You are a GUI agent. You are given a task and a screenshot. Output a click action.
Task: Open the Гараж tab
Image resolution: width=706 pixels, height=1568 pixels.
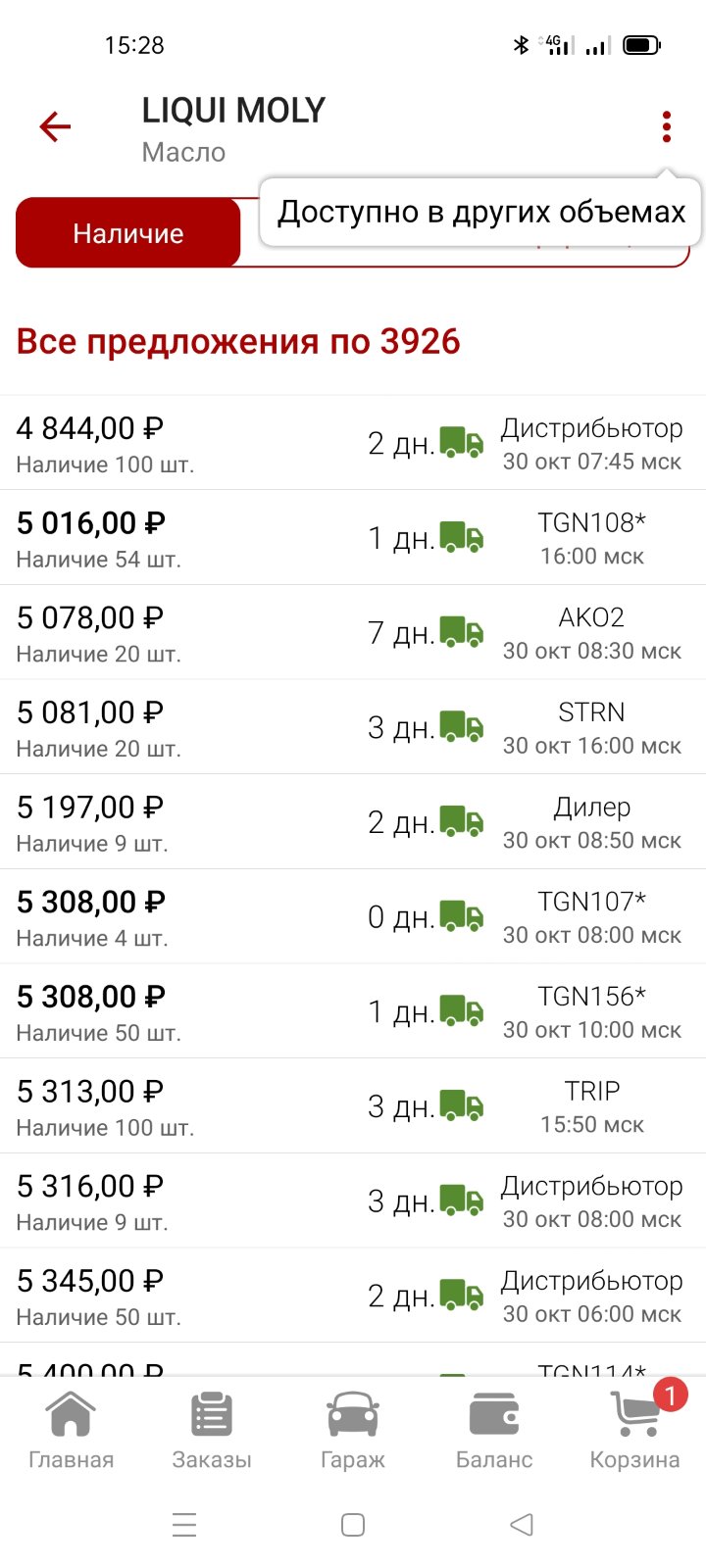pyautogui.click(x=353, y=1431)
